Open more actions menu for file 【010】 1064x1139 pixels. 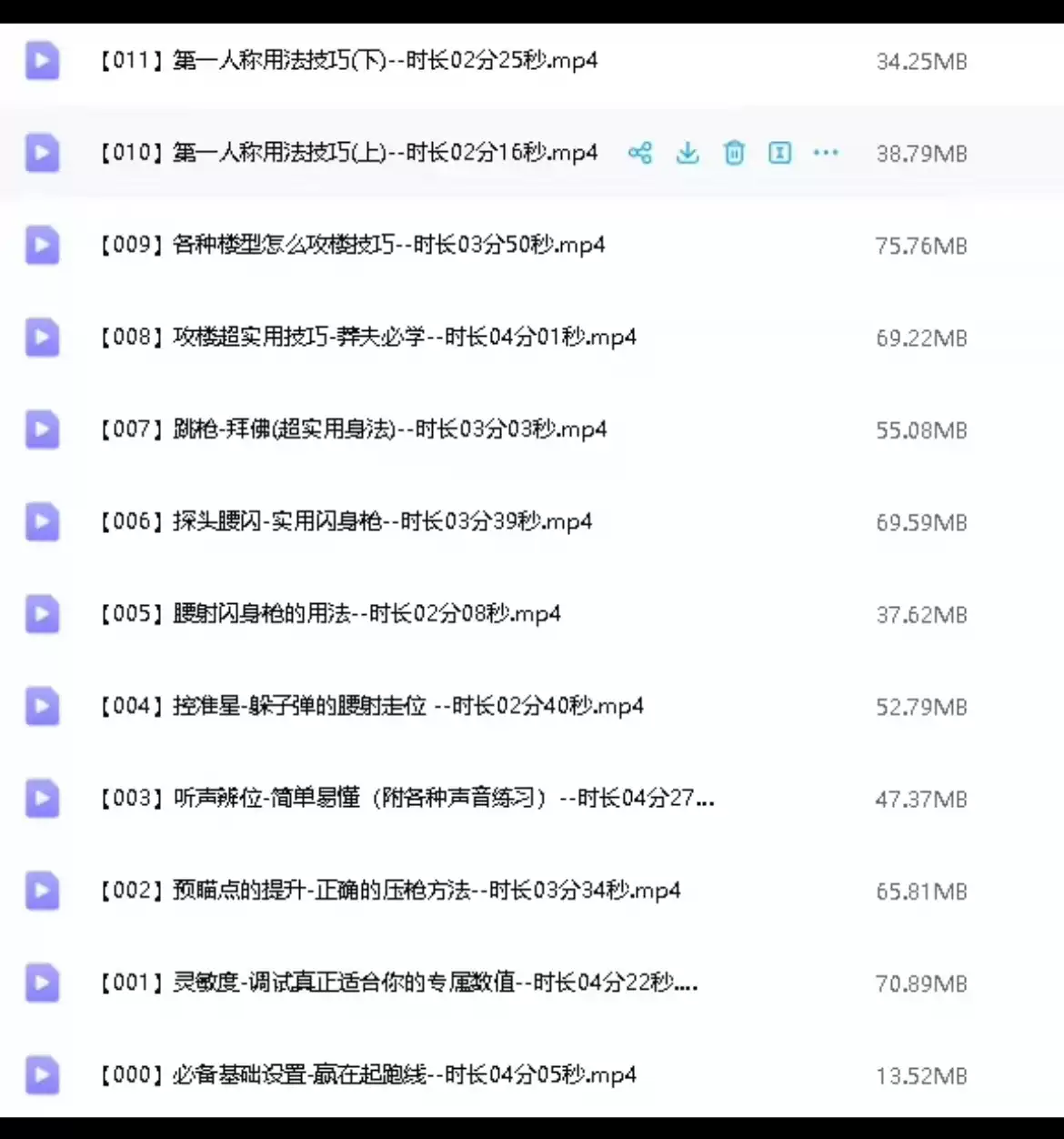(x=826, y=153)
